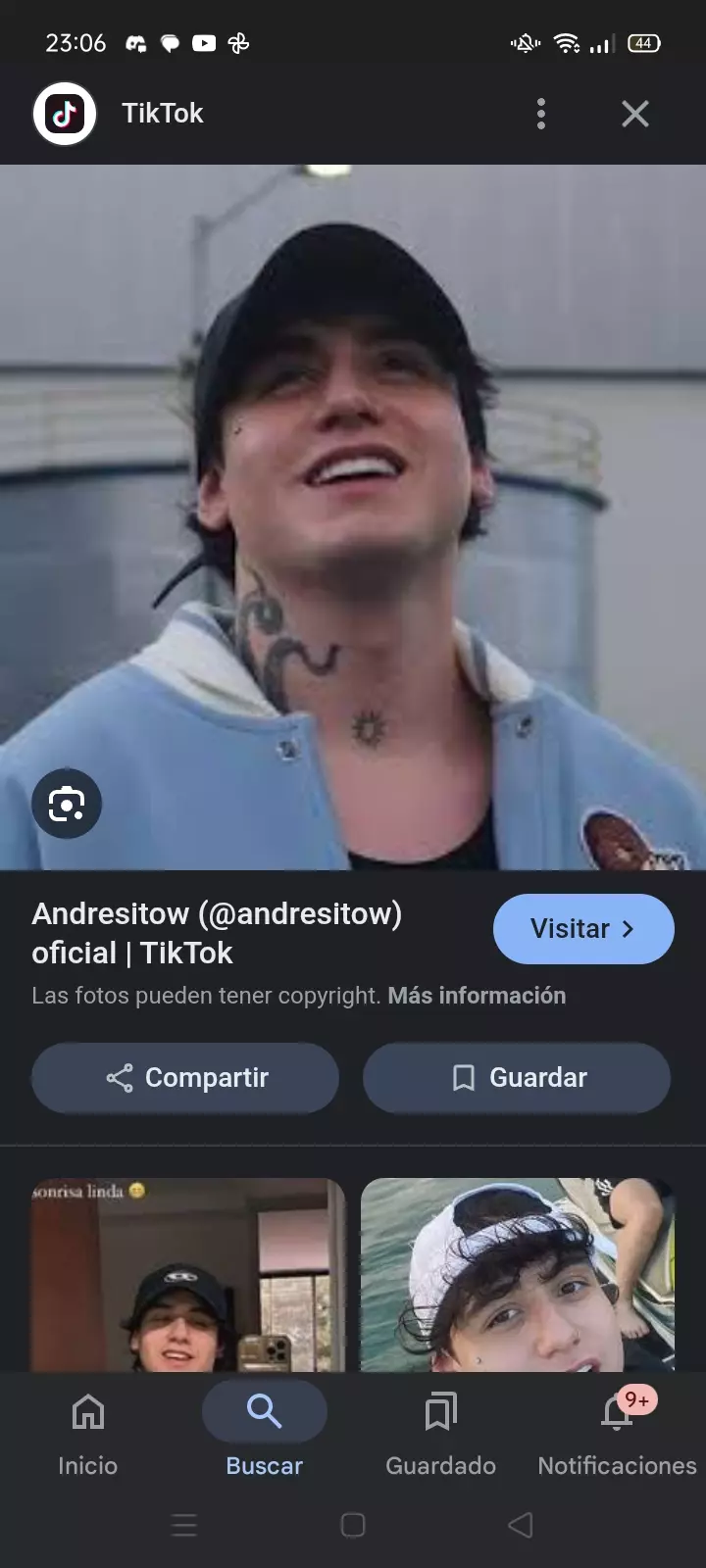Save the image with Guardar
This screenshot has height=1568, width=706.
(x=517, y=1078)
